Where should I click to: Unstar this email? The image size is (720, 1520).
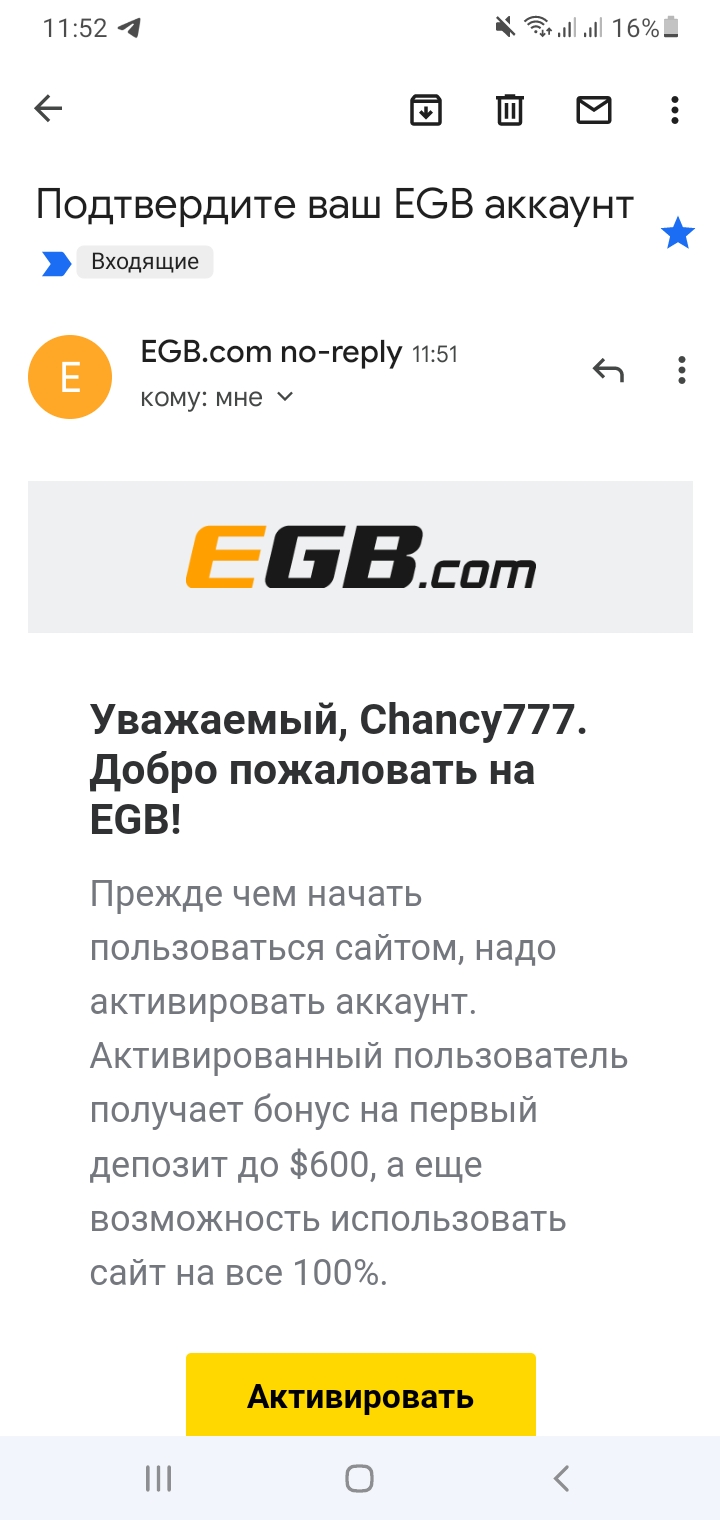[x=677, y=234]
